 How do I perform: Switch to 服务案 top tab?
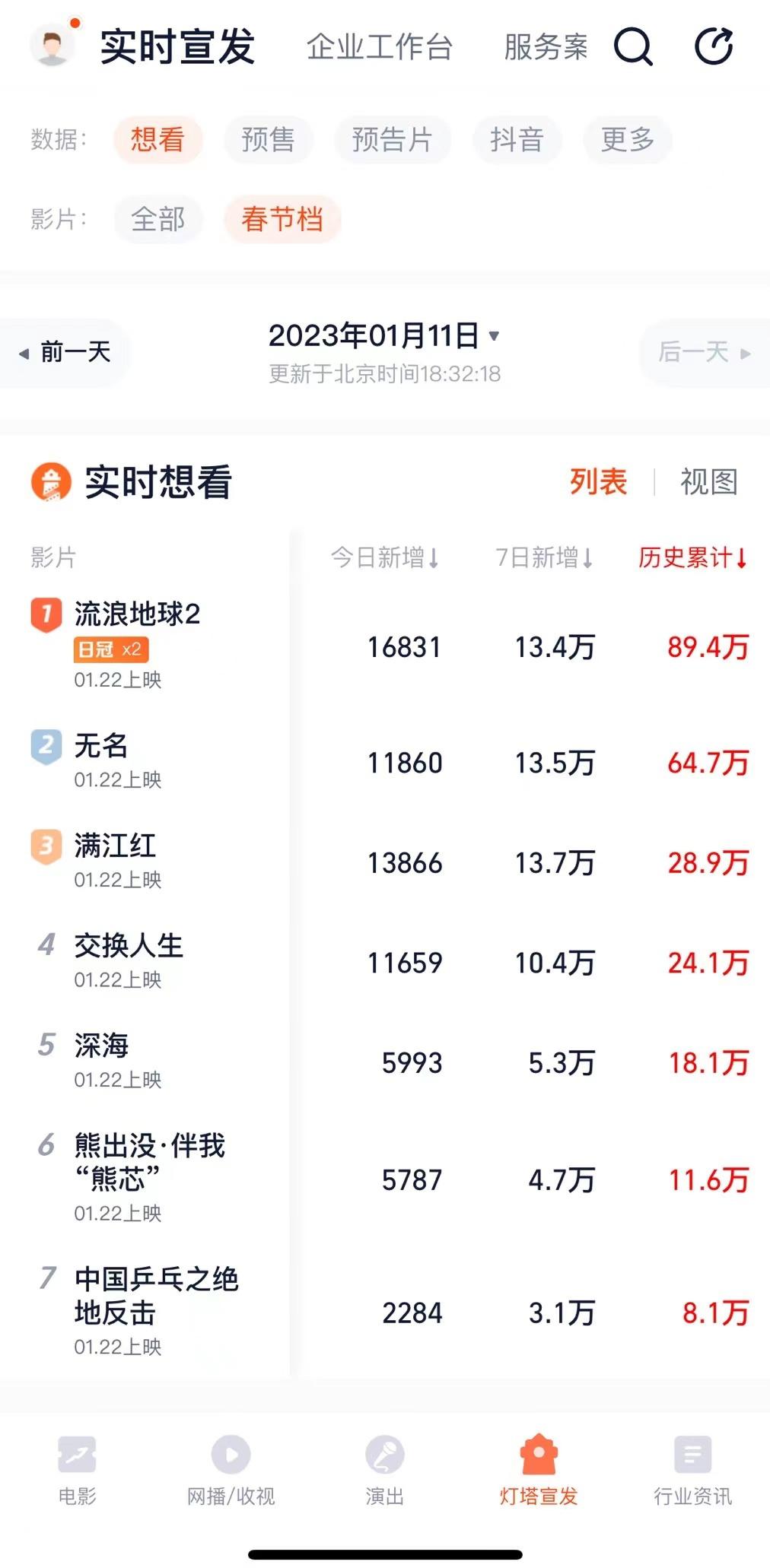546,47
